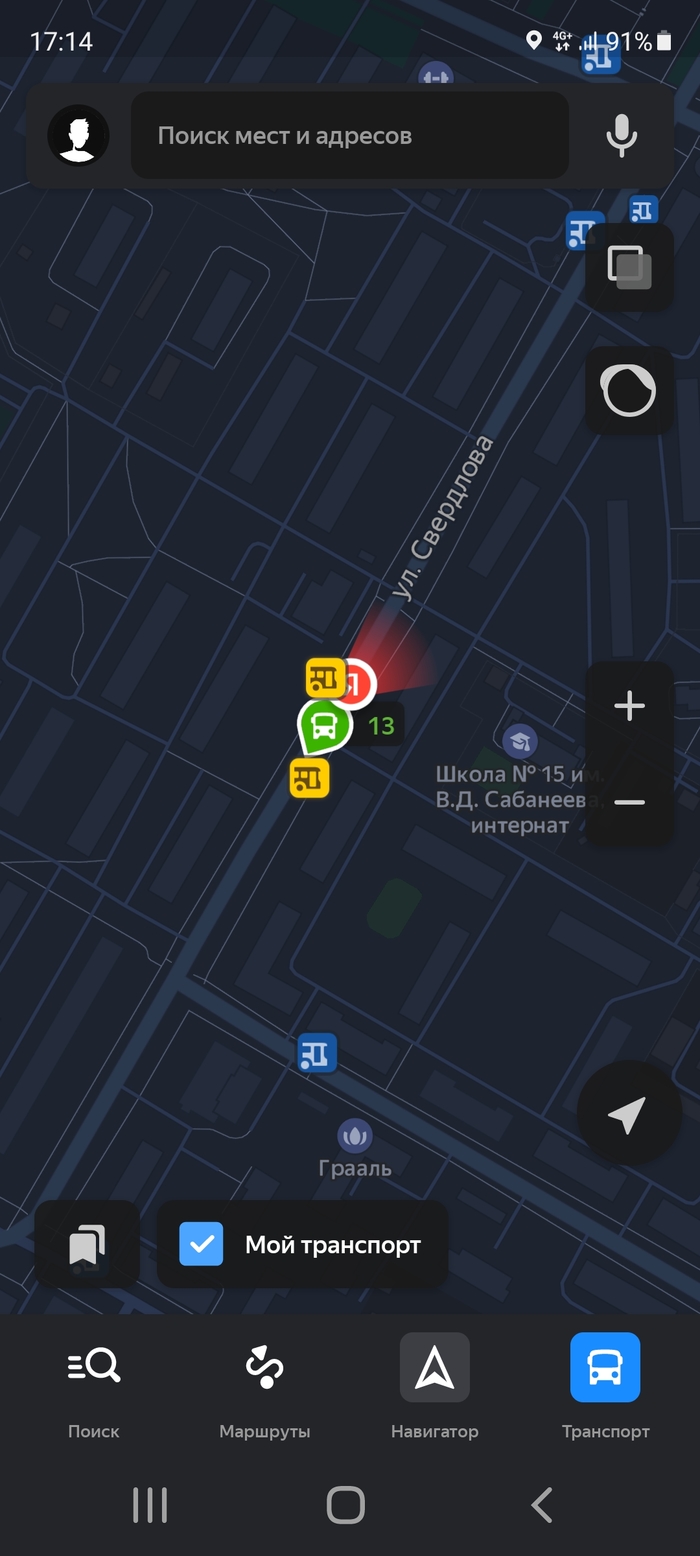Uncheck the Мой транспорт checkbox

click(x=201, y=1244)
